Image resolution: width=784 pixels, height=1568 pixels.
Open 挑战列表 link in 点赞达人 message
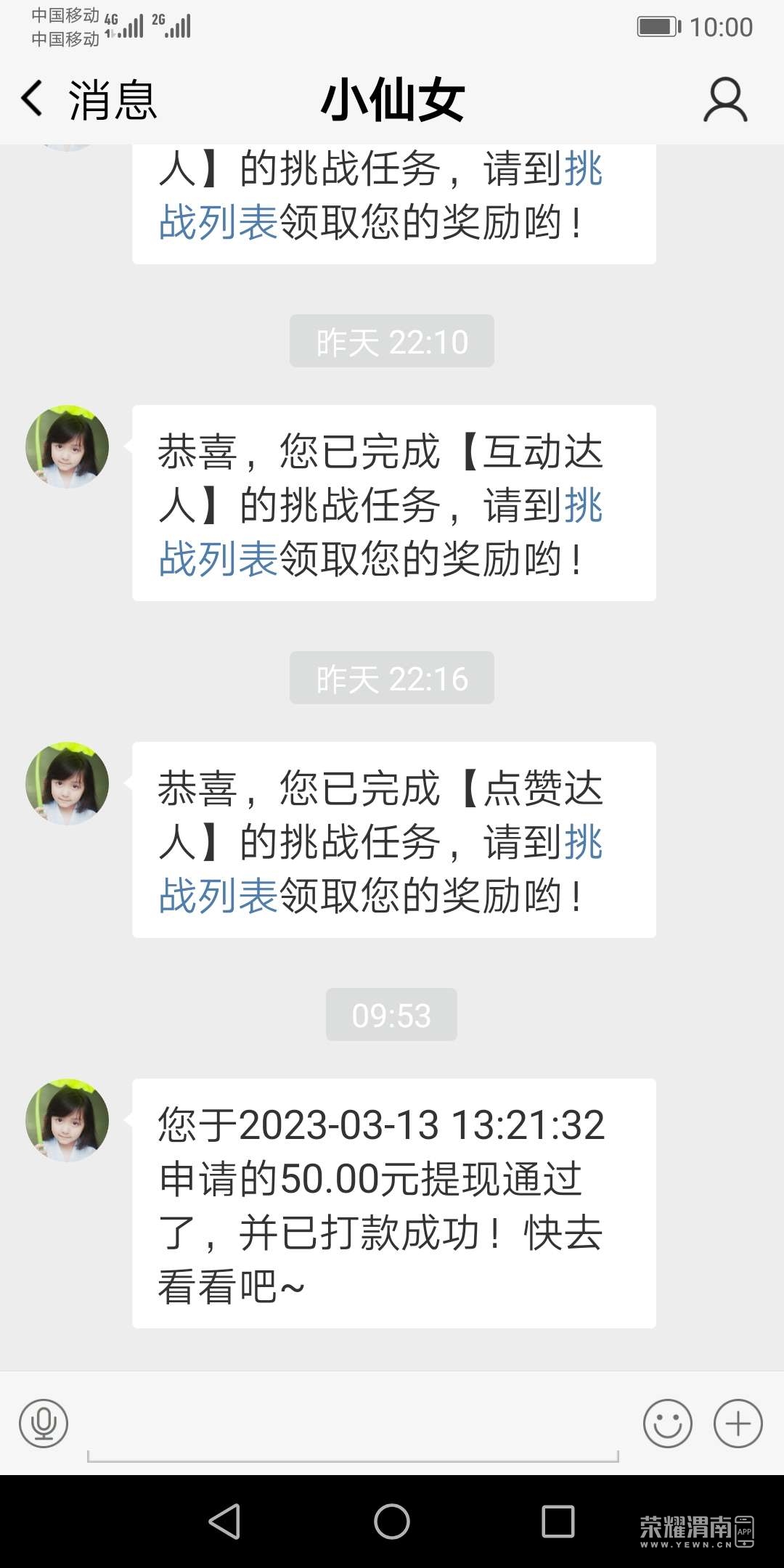pos(218,896)
